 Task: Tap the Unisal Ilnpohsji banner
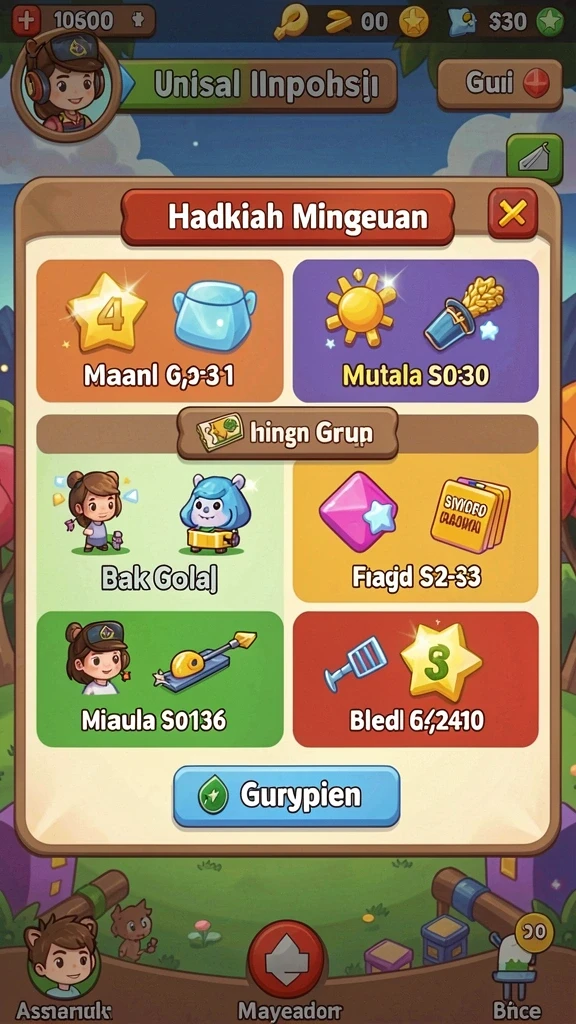[x=259, y=86]
